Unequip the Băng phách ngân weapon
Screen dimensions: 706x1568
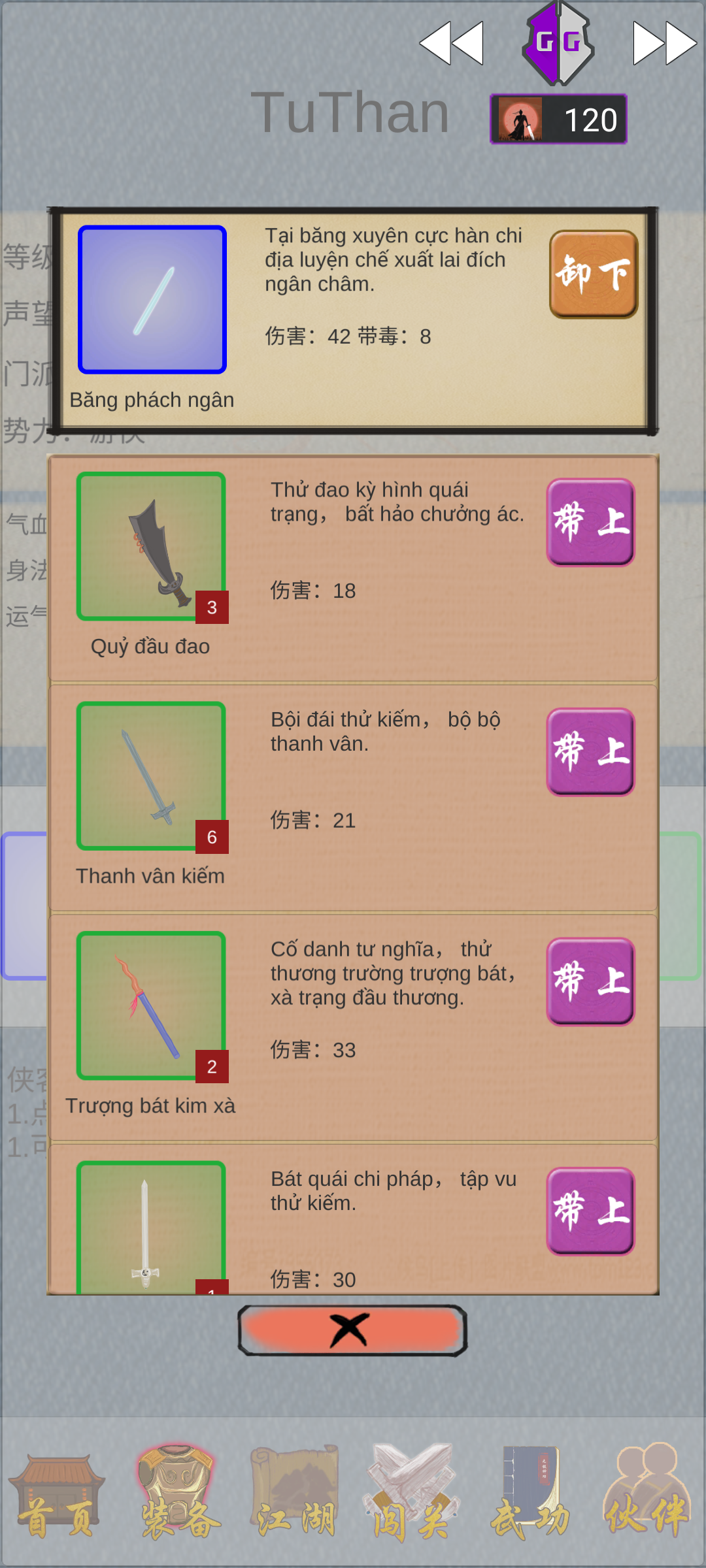[x=593, y=274]
